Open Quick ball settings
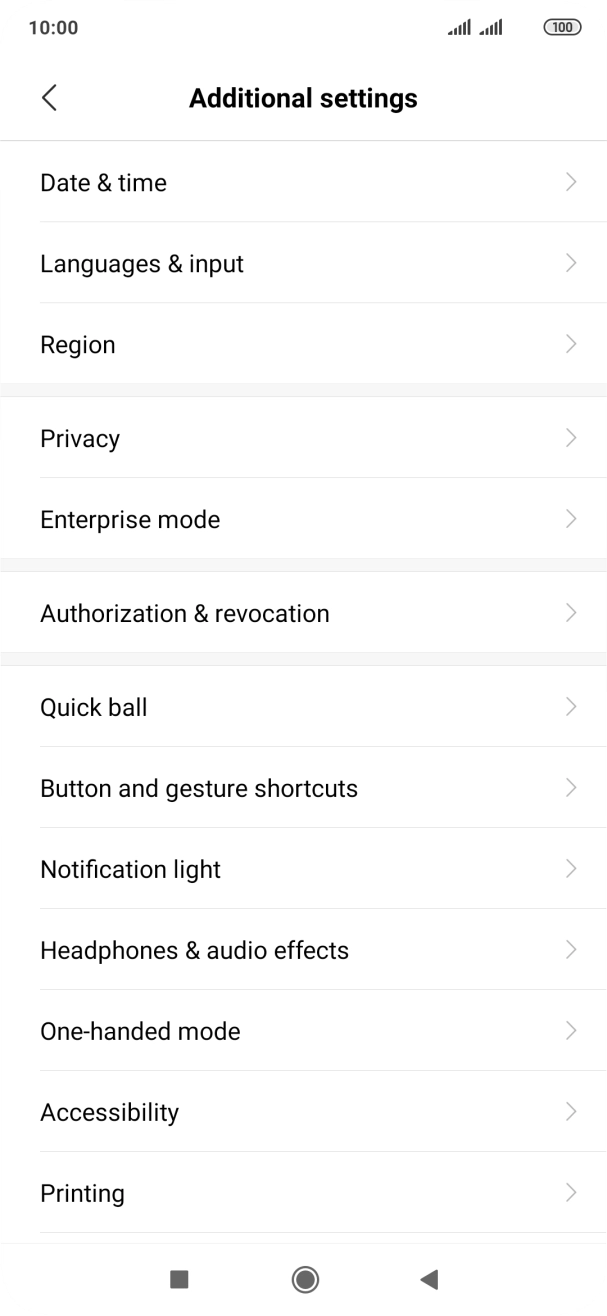The height and width of the screenshot is (1316, 607). coord(303,708)
